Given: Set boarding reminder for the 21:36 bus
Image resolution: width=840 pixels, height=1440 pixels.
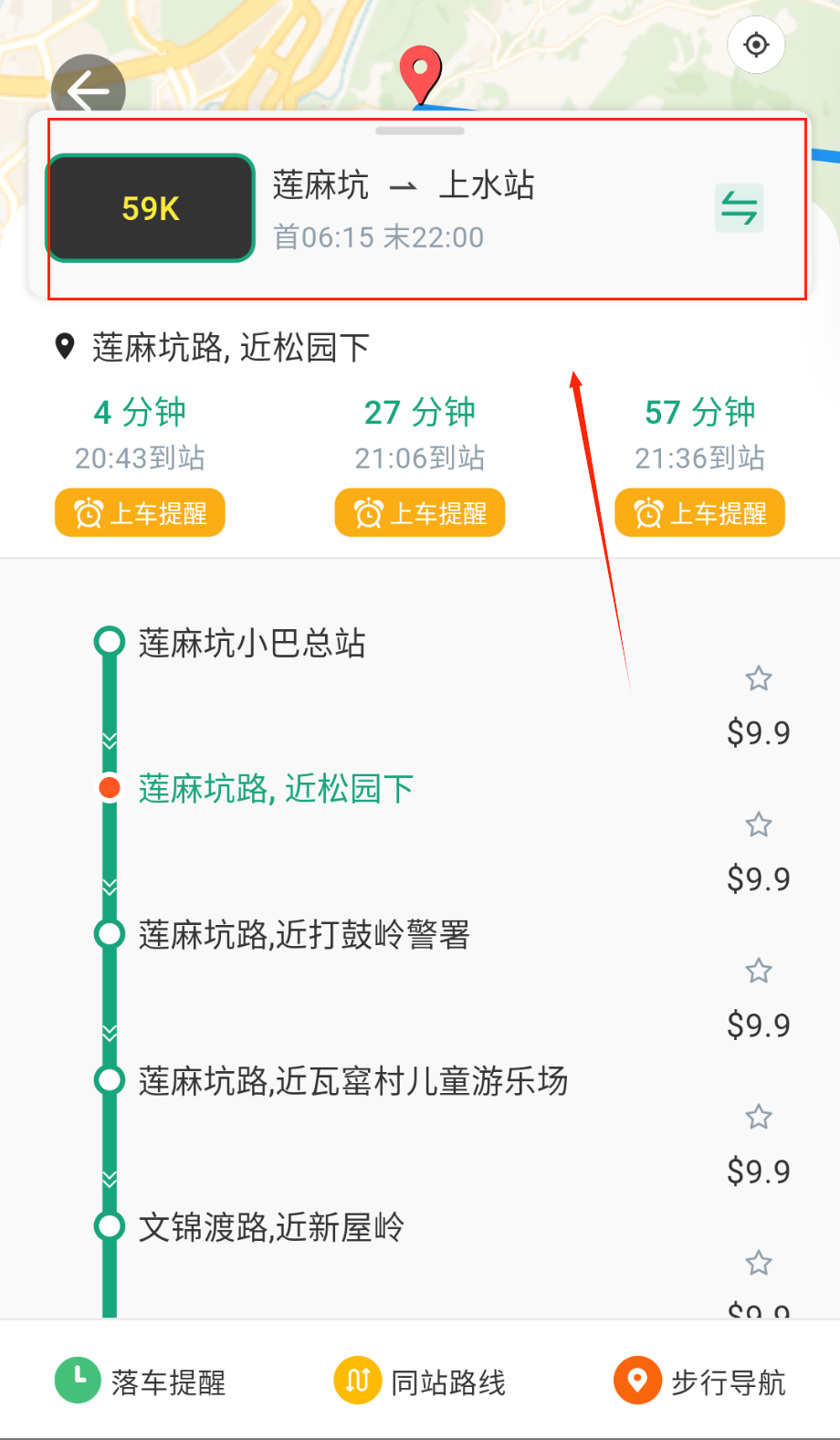Looking at the screenshot, I should pos(699,513).
